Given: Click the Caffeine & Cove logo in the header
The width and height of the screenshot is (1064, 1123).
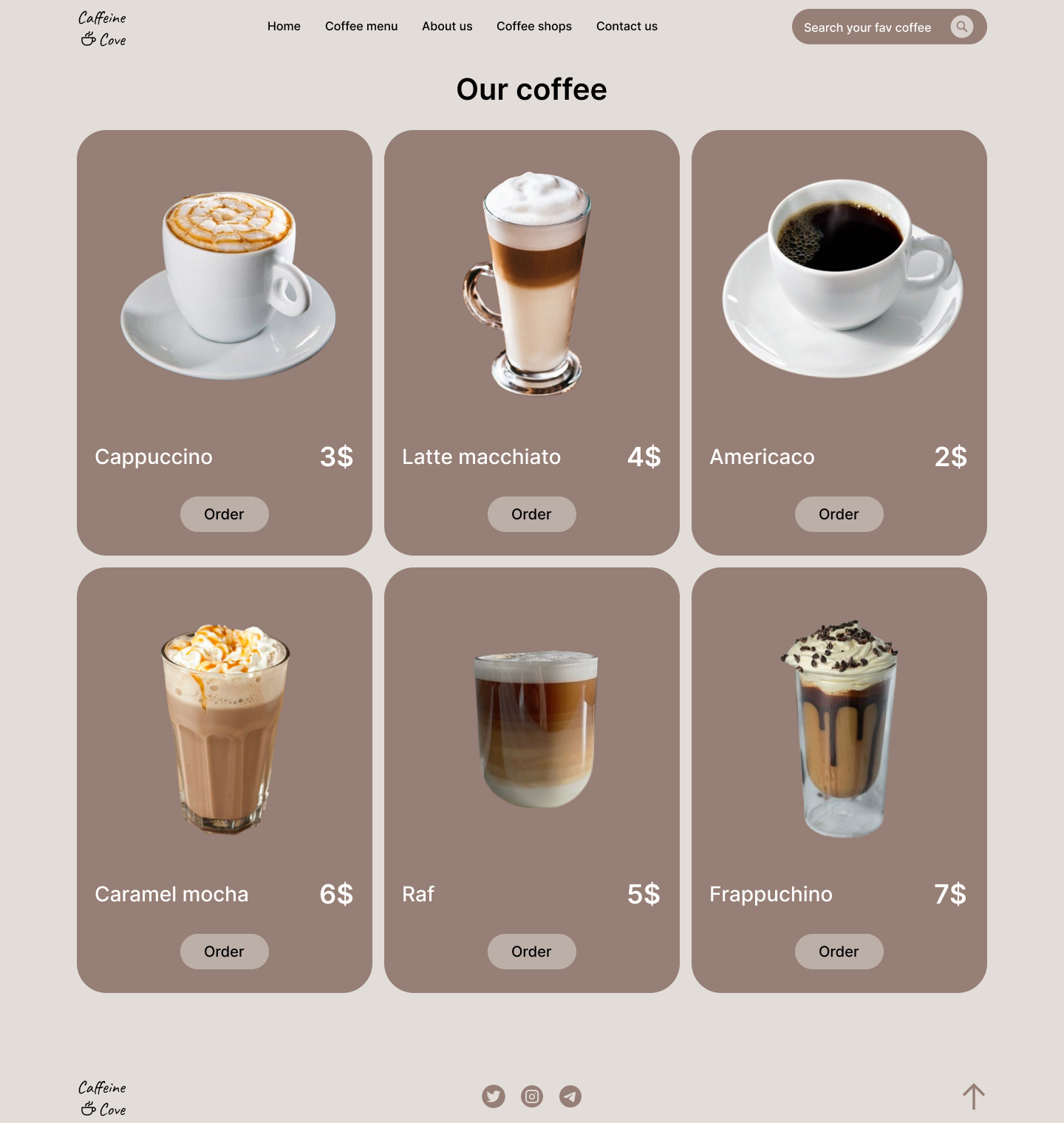Looking at the screenshot, I should 102,27.
